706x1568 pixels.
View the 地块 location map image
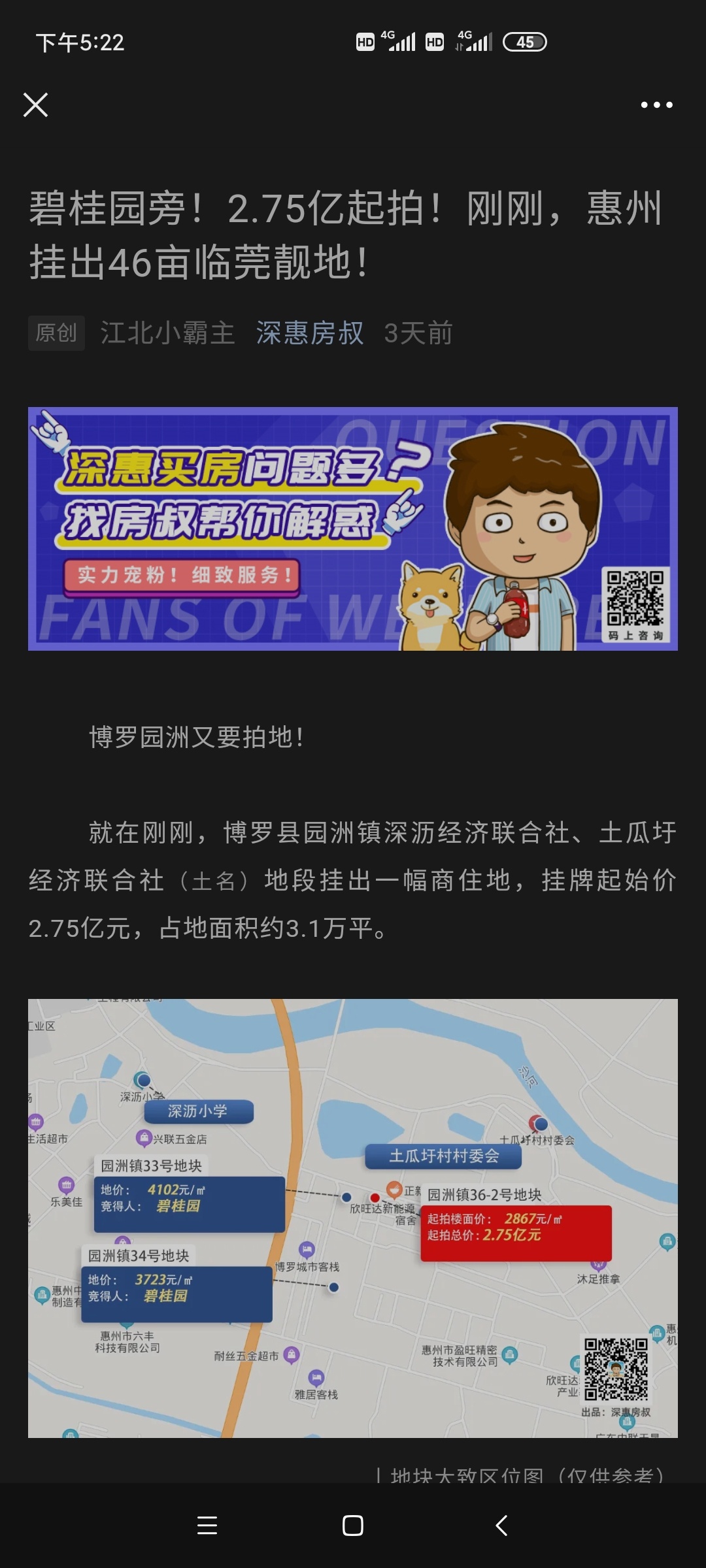353,1218
